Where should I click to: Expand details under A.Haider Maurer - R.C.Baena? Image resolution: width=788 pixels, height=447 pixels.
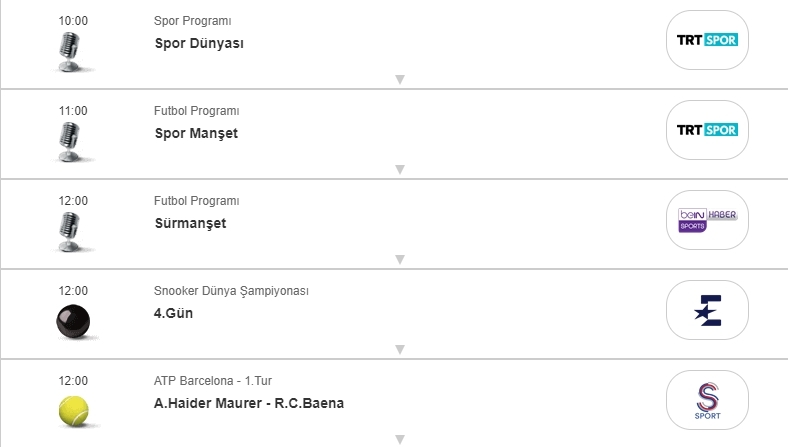[x=399, y=439]
